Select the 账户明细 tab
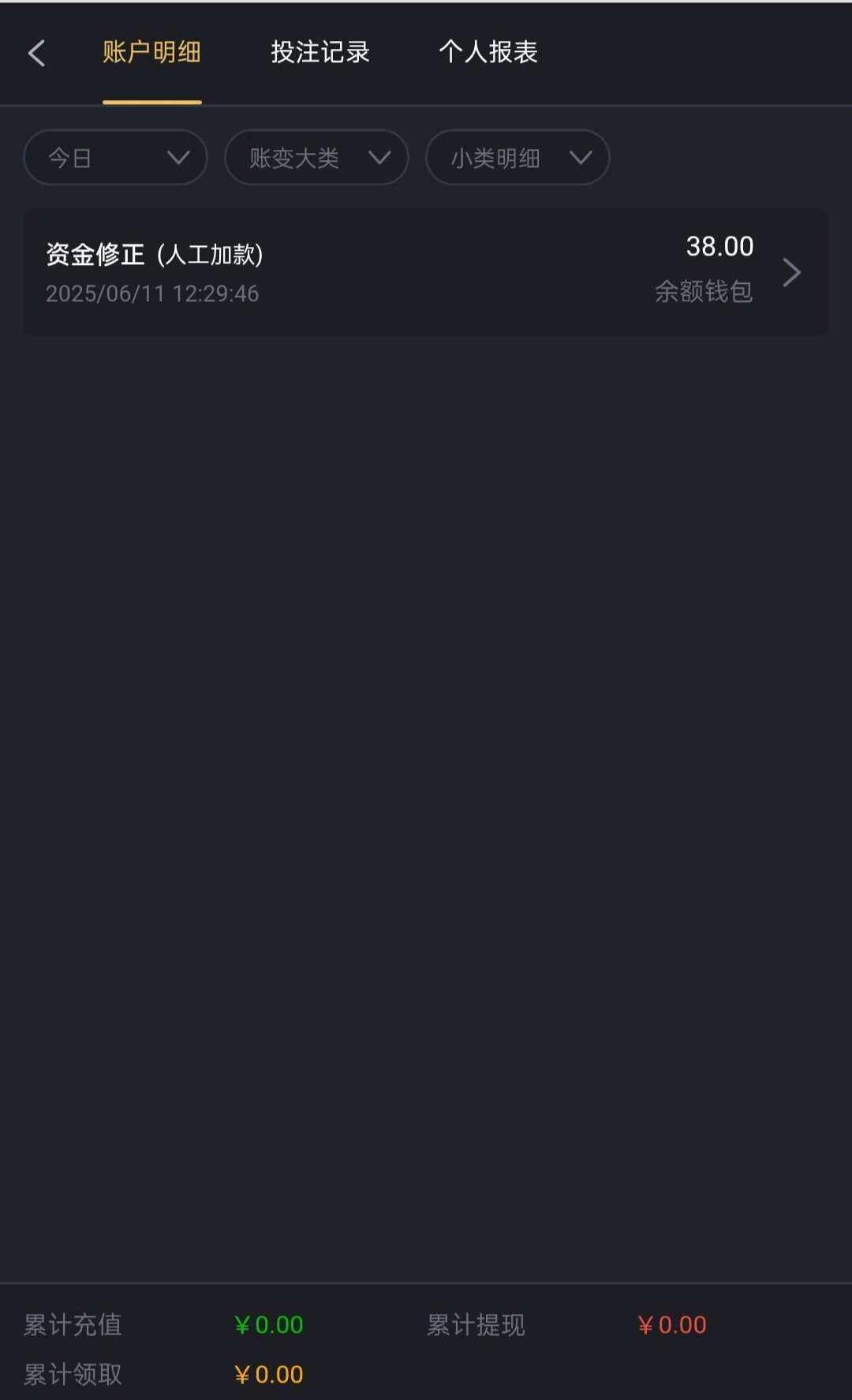852x1400 pixels. click(151, 52)
